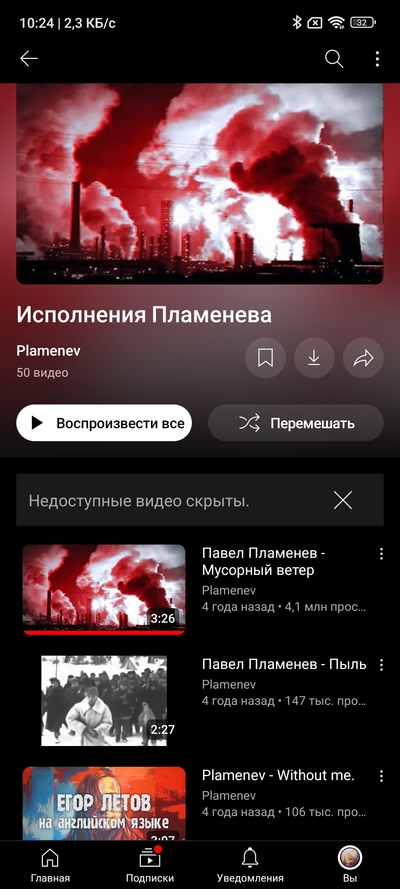The height and width of the screenshot is (889, 400).
Task: Tap Воспроизвести все
Action: (x=104, y=423)
